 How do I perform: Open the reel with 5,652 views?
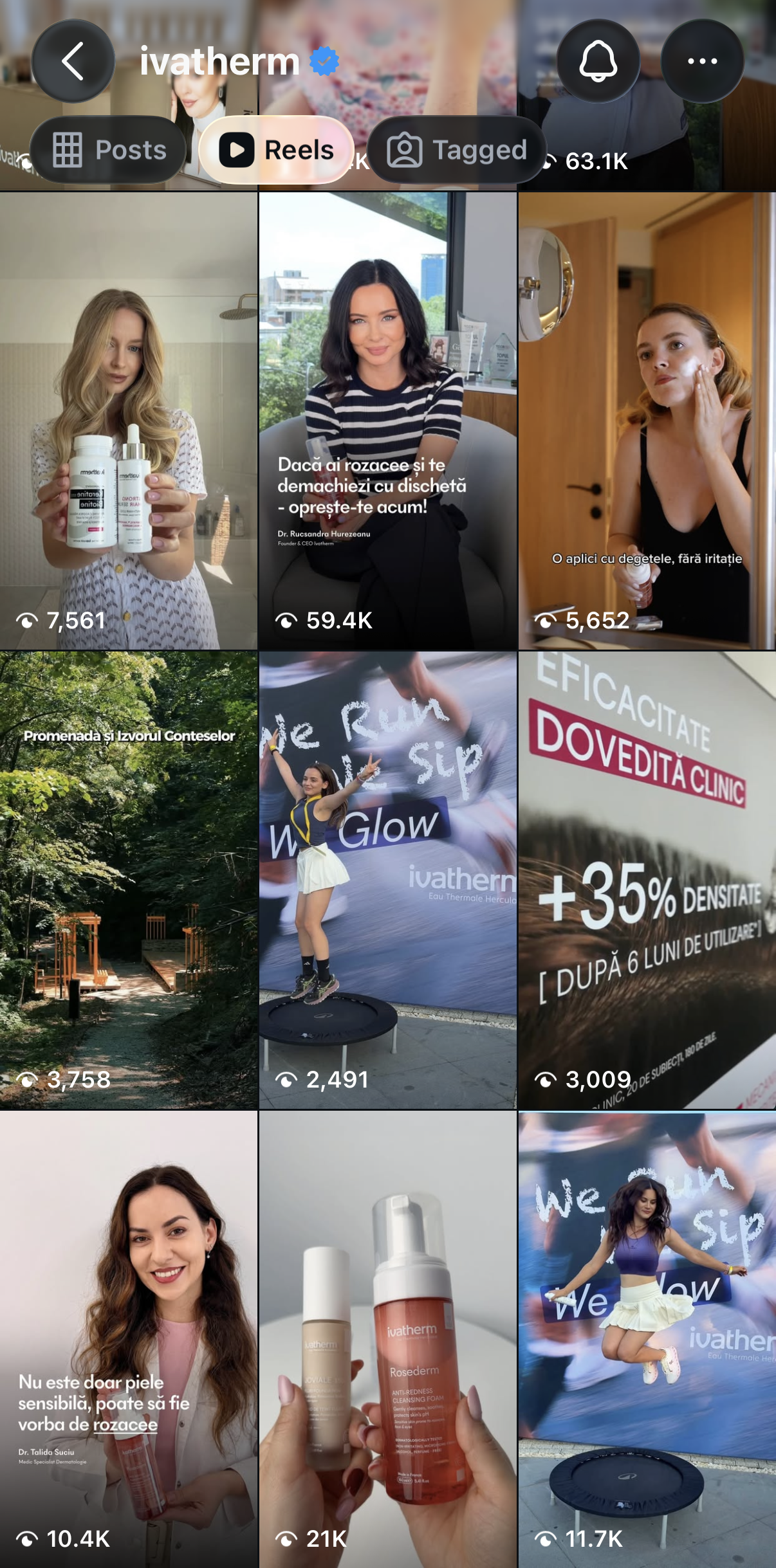[647, 421]
